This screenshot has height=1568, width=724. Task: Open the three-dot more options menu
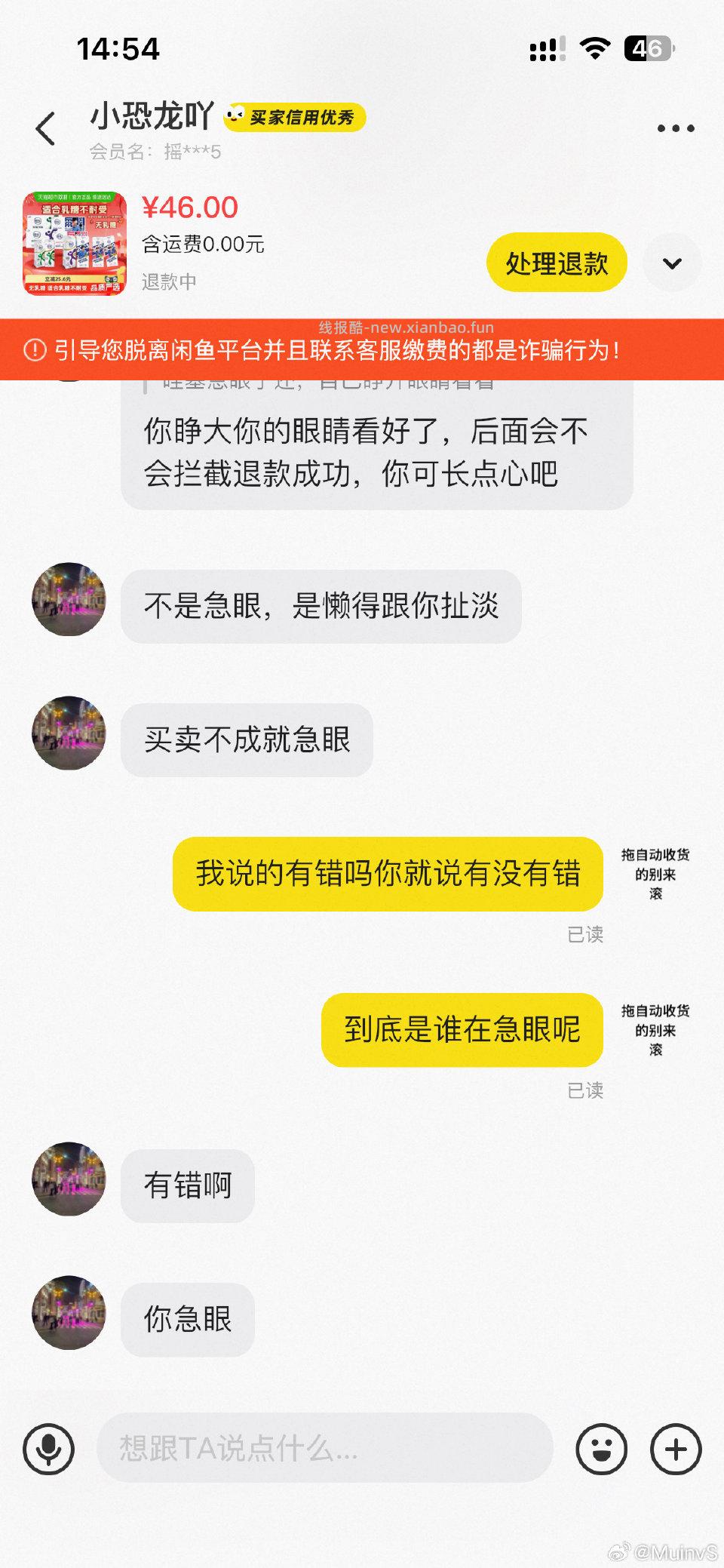(x=676, y=128)
